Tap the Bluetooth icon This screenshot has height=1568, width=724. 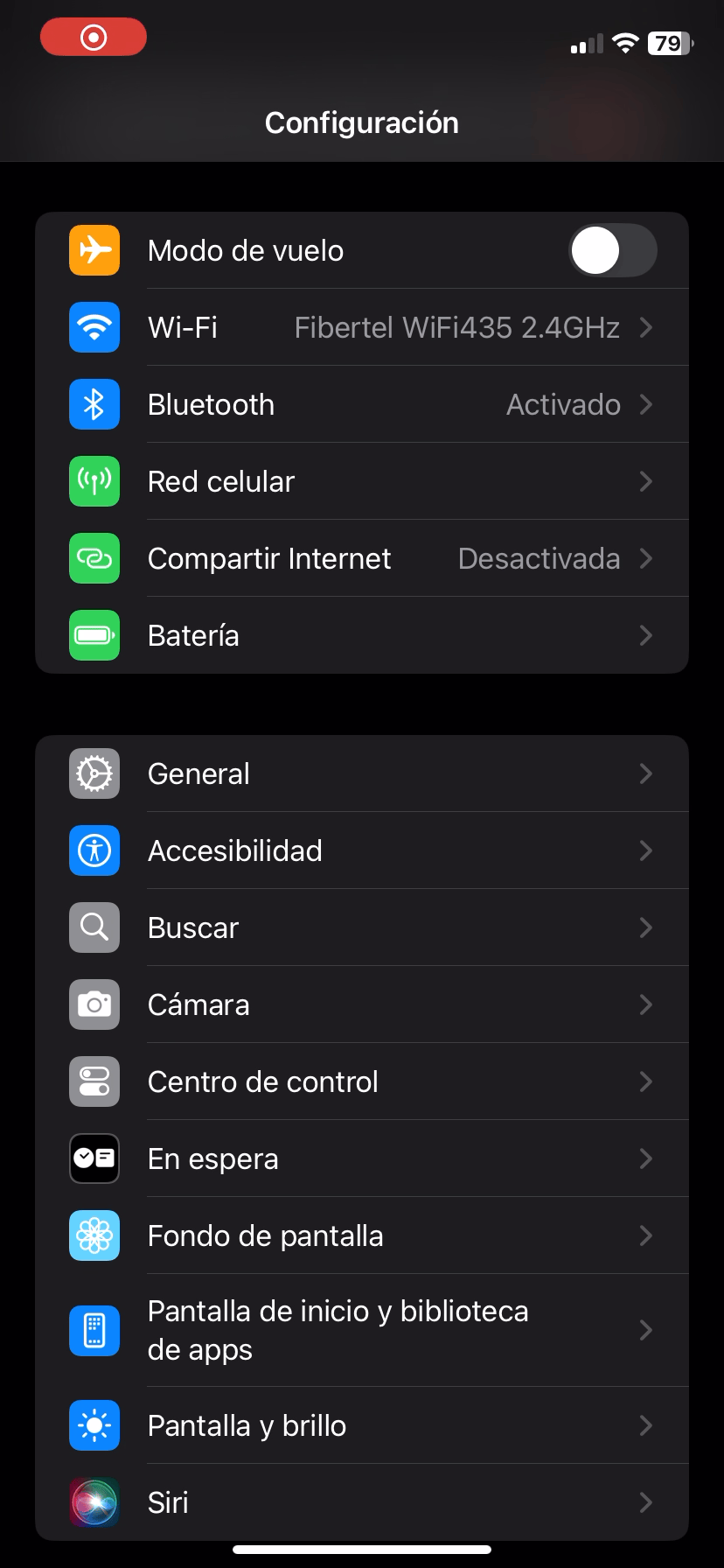[x=94, y=404]
